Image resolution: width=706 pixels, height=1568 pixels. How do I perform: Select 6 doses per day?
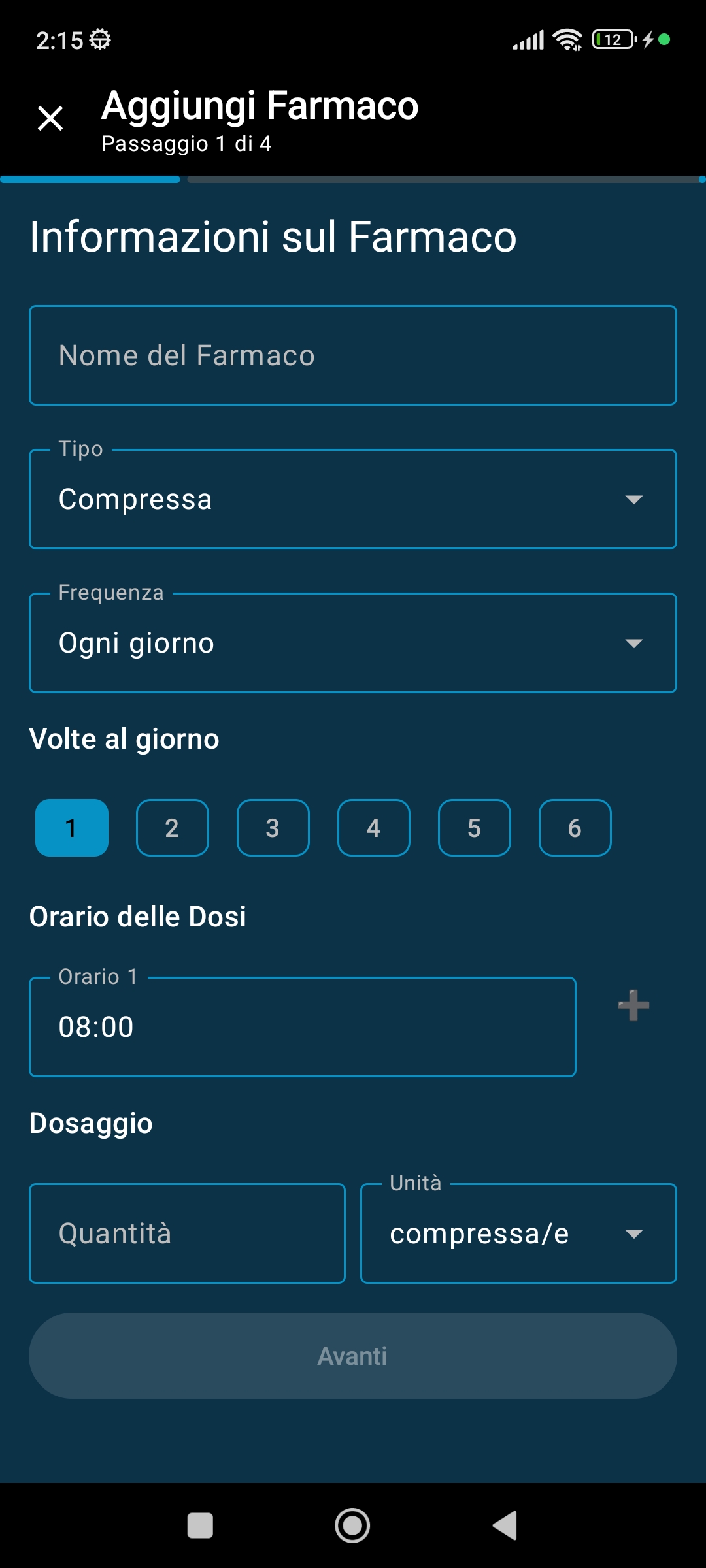575,827
